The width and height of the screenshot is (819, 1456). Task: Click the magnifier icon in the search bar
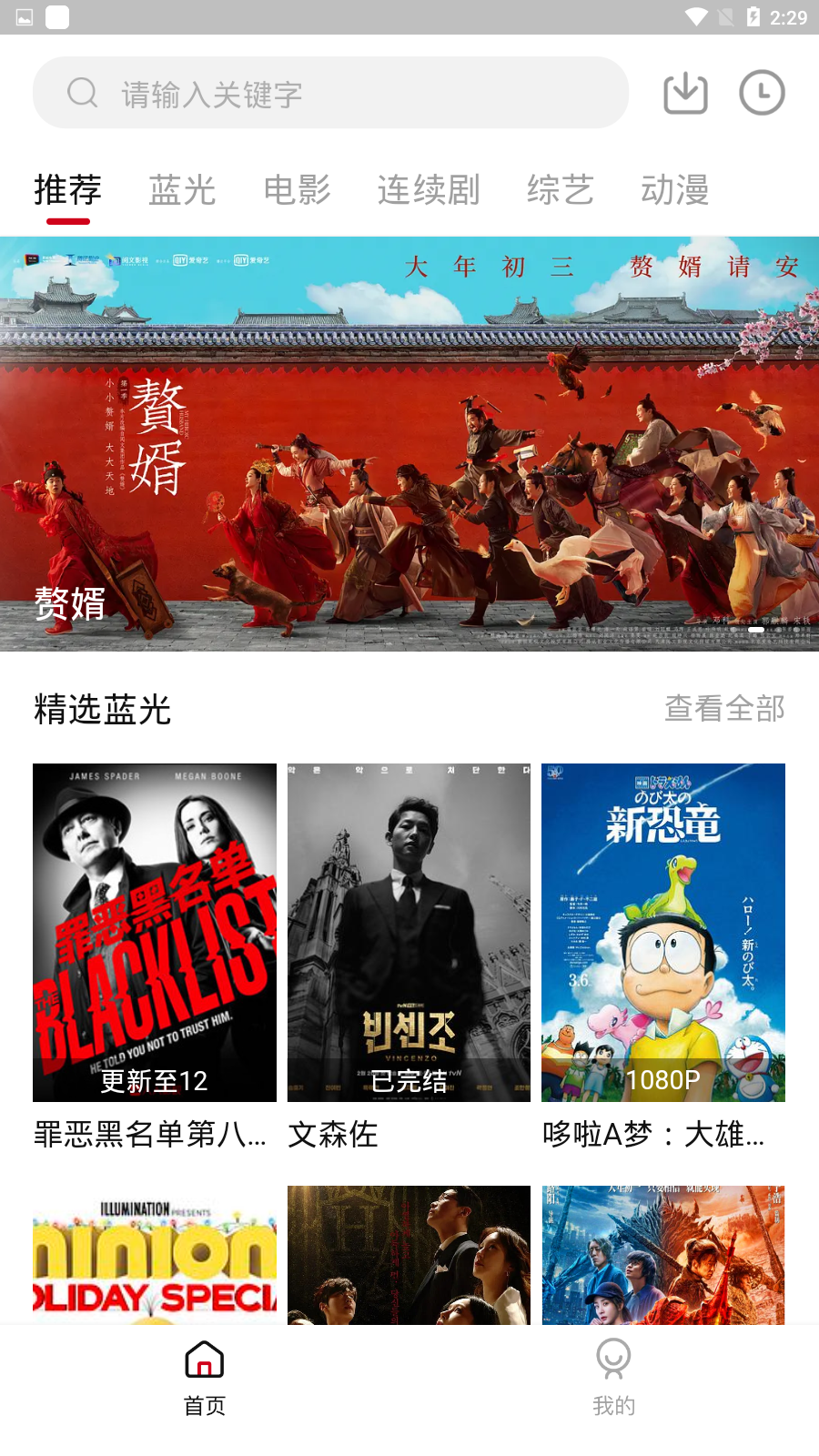(x=81, y=92)
